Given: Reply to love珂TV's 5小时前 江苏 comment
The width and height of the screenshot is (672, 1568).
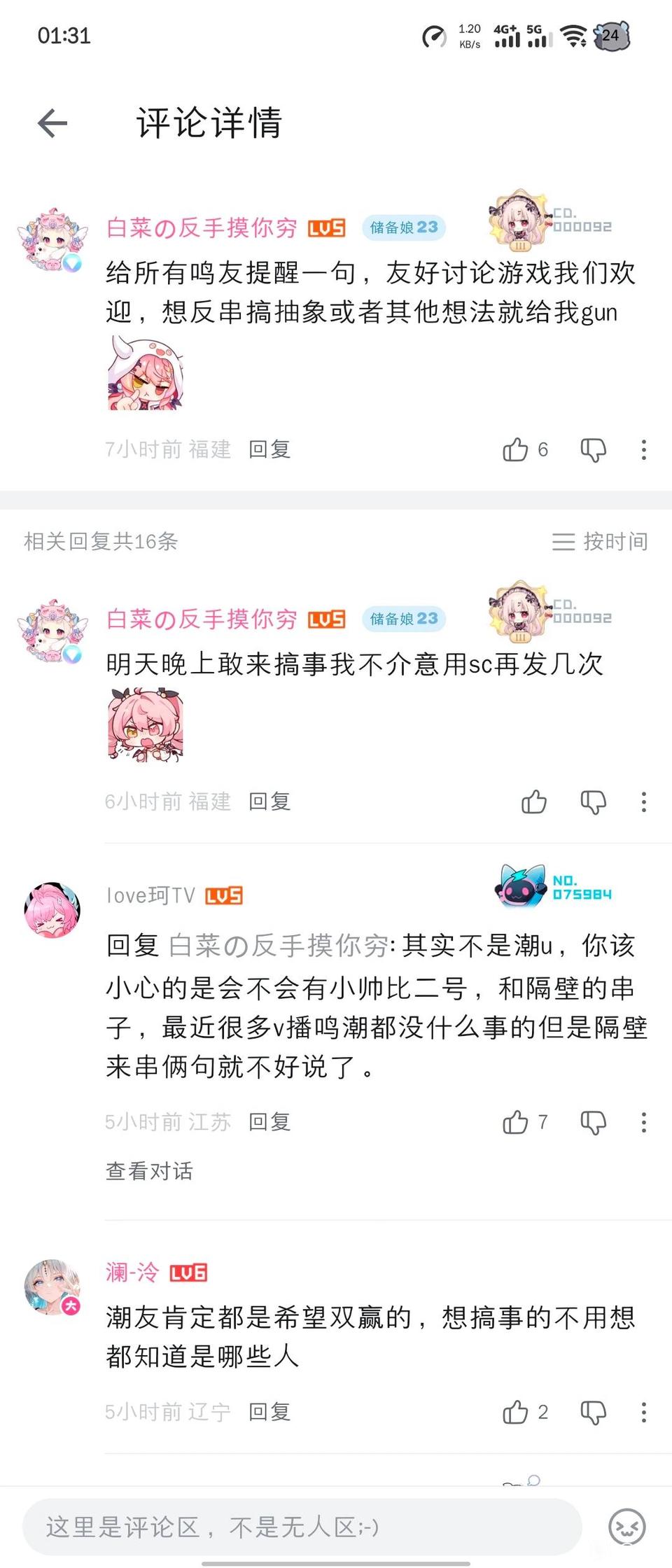Looking at the screenshot, I should [269, 1121].
